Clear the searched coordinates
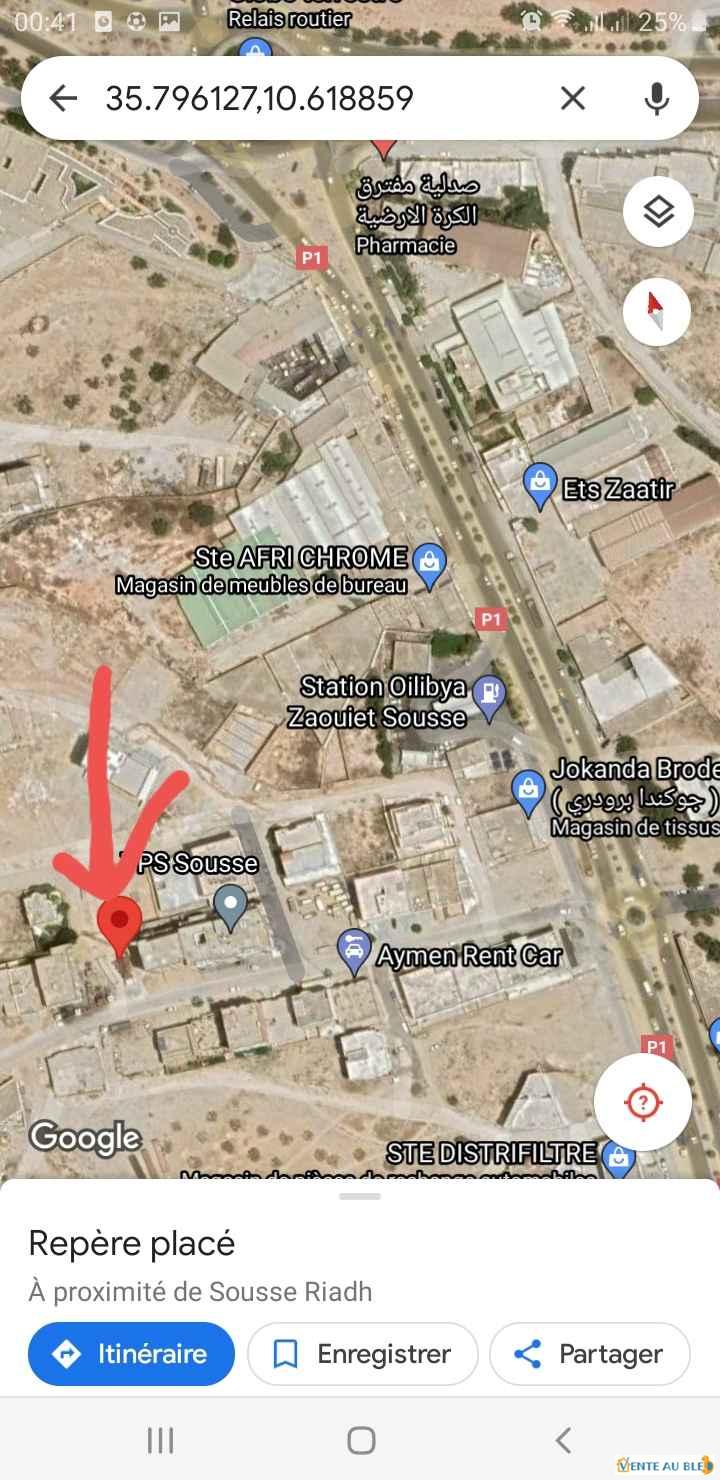The width and height of the screenshot is (720, 1480). (572, 98)
